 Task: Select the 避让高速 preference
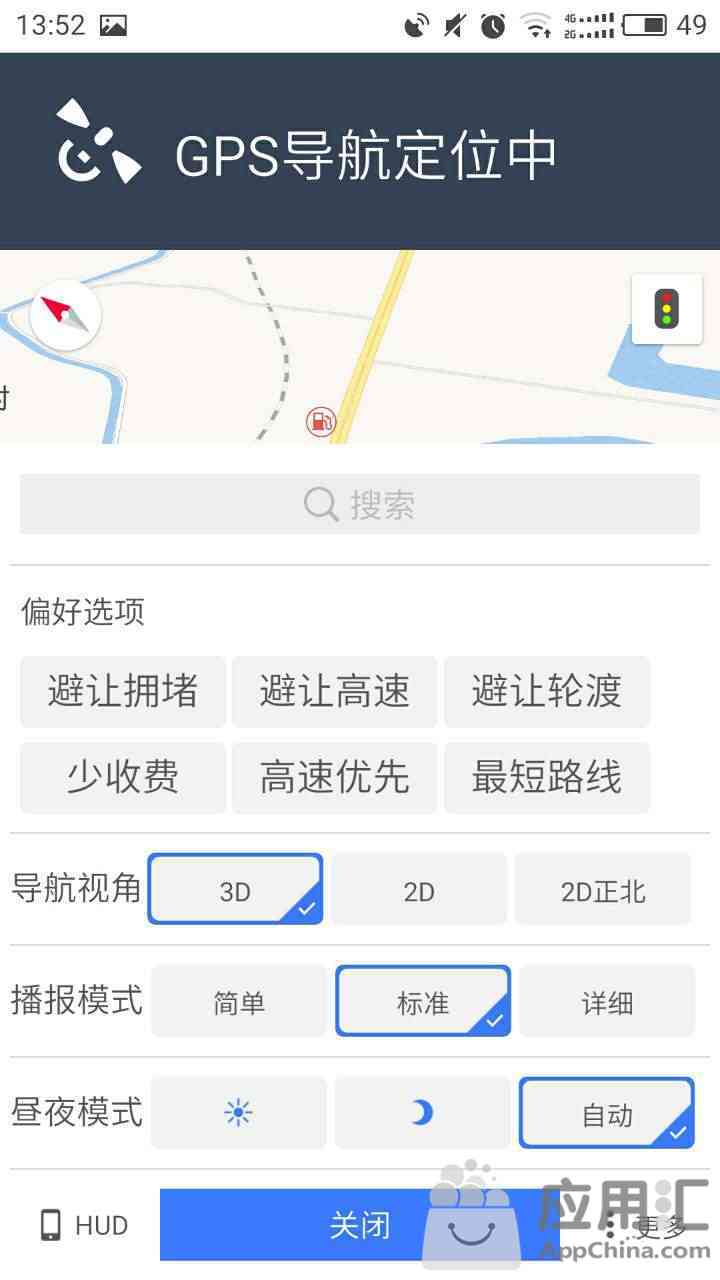pos(335,691)
